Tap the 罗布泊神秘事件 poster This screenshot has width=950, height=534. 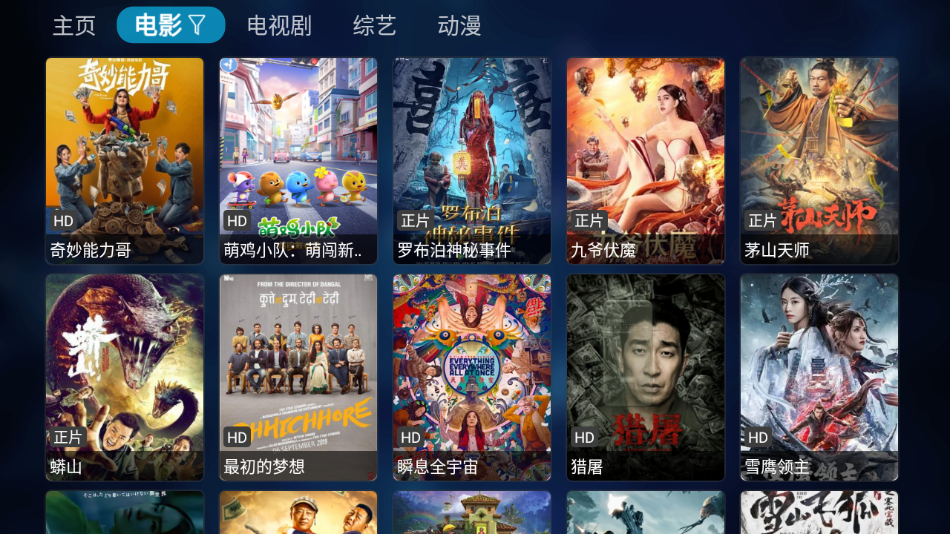point(472,160)
